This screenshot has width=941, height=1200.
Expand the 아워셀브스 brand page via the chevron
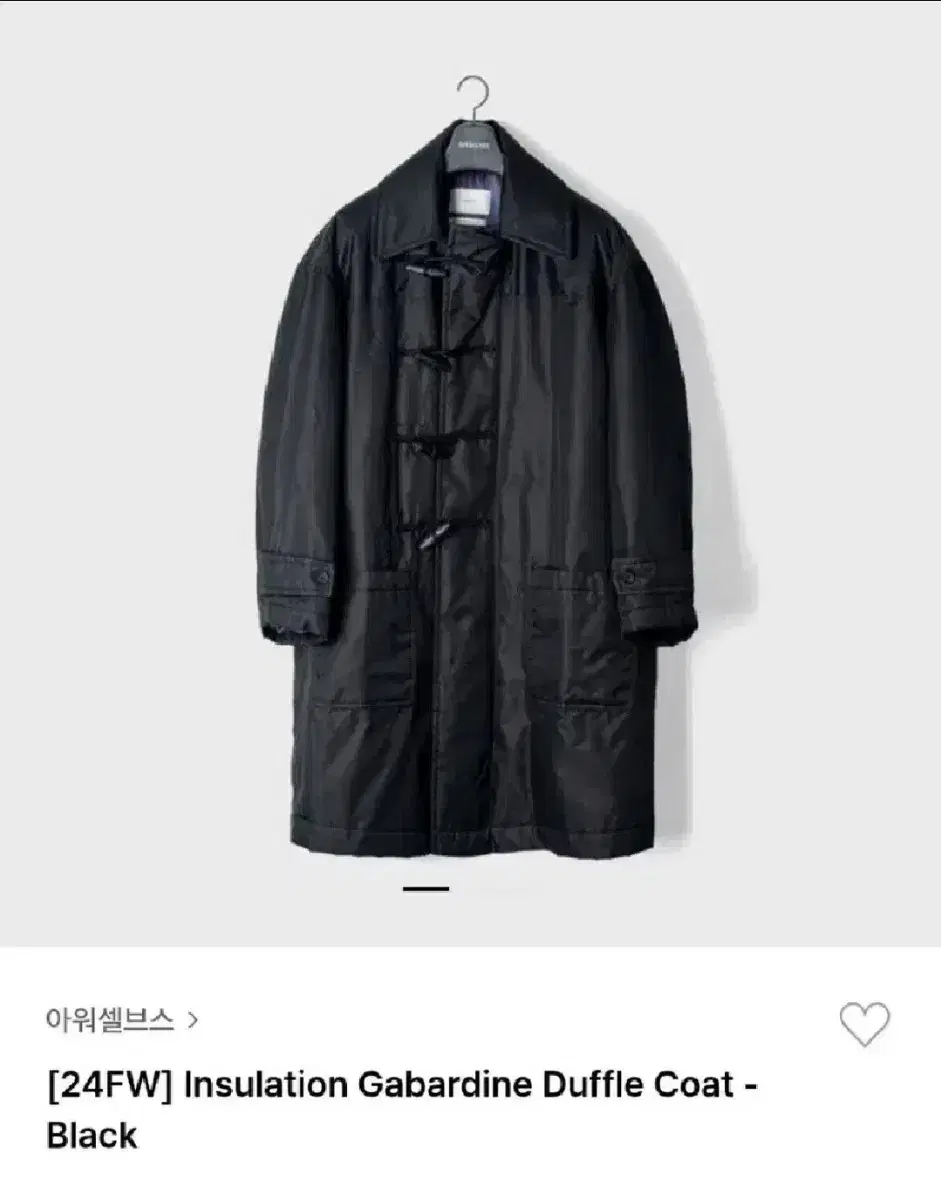[193, 1018]
